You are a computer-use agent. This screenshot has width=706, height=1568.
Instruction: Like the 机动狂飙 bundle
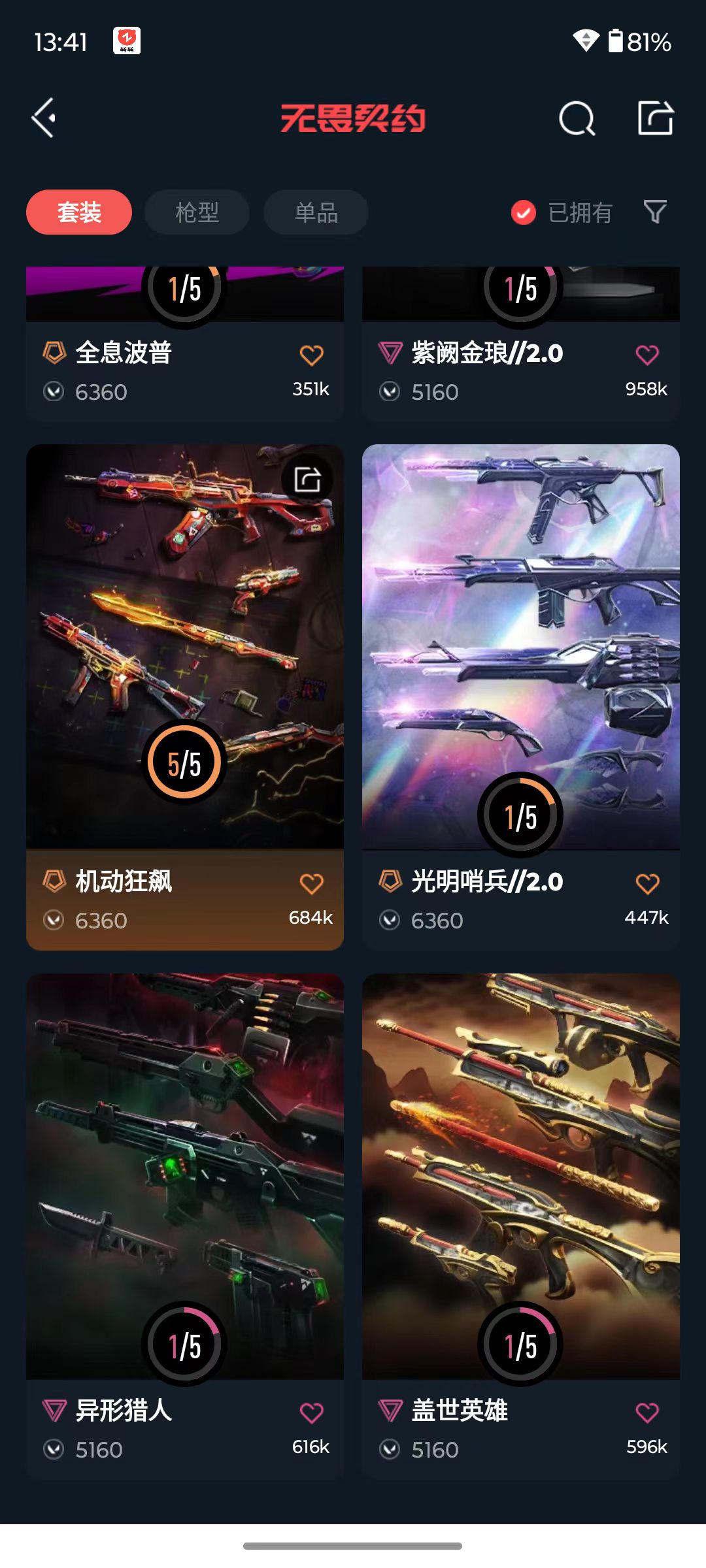311,883
